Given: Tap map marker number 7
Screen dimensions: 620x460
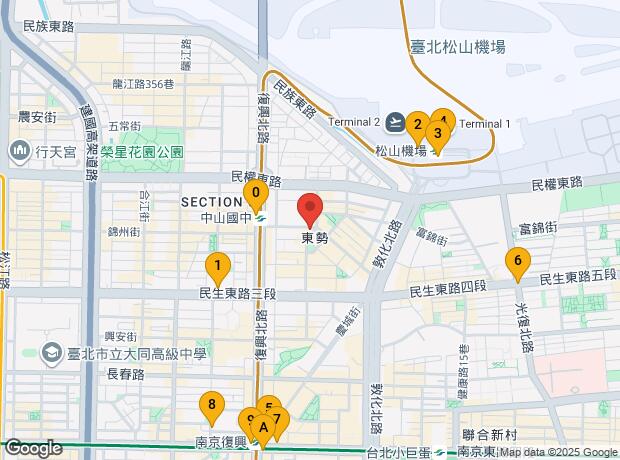Looking at the screenshot, I should point(279,419).
